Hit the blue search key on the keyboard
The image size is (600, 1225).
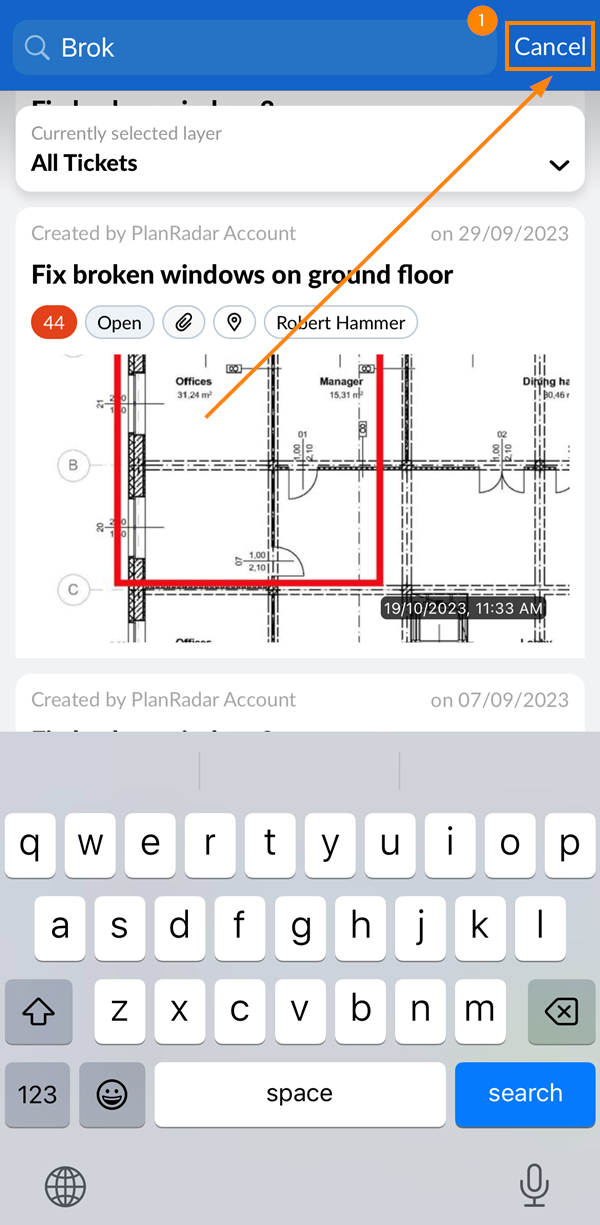click(525, 1094)
